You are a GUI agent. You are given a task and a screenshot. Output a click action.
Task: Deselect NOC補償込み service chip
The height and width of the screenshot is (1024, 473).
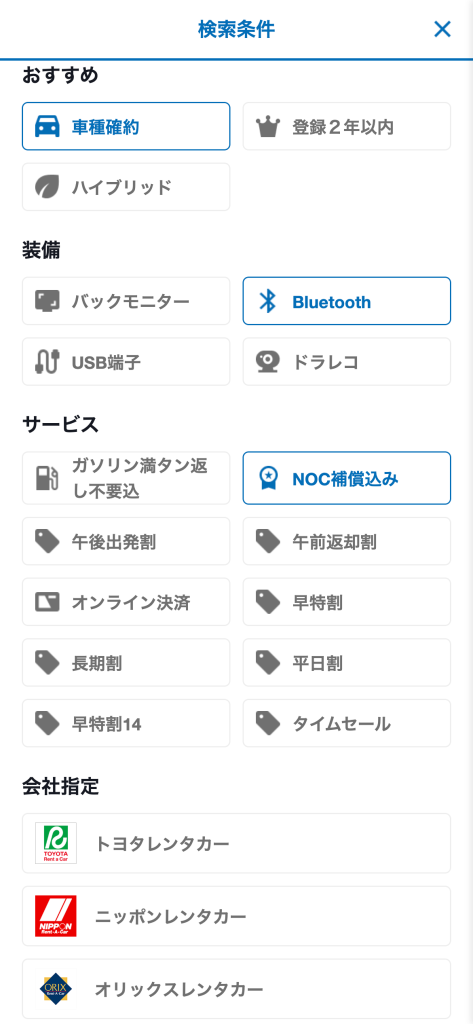[x=347, y=478]
